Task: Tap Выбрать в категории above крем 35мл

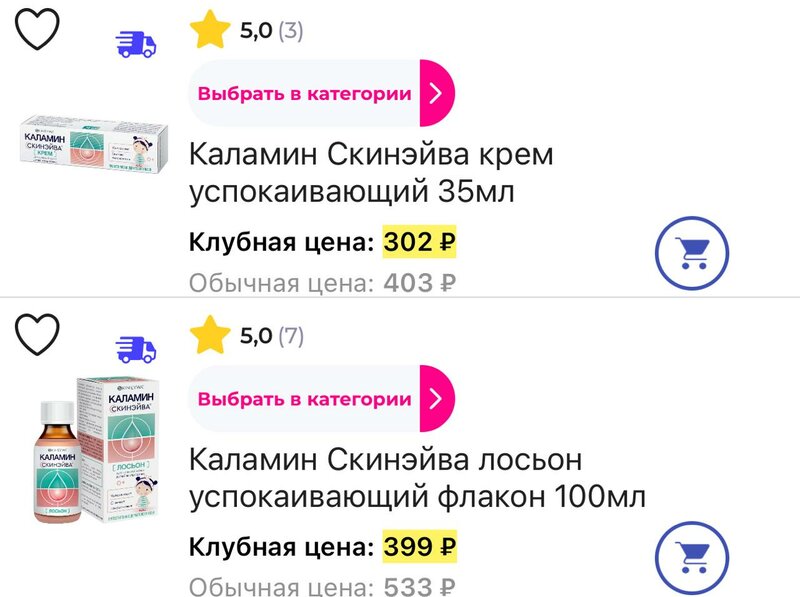Action: click(x=321, y=94)
